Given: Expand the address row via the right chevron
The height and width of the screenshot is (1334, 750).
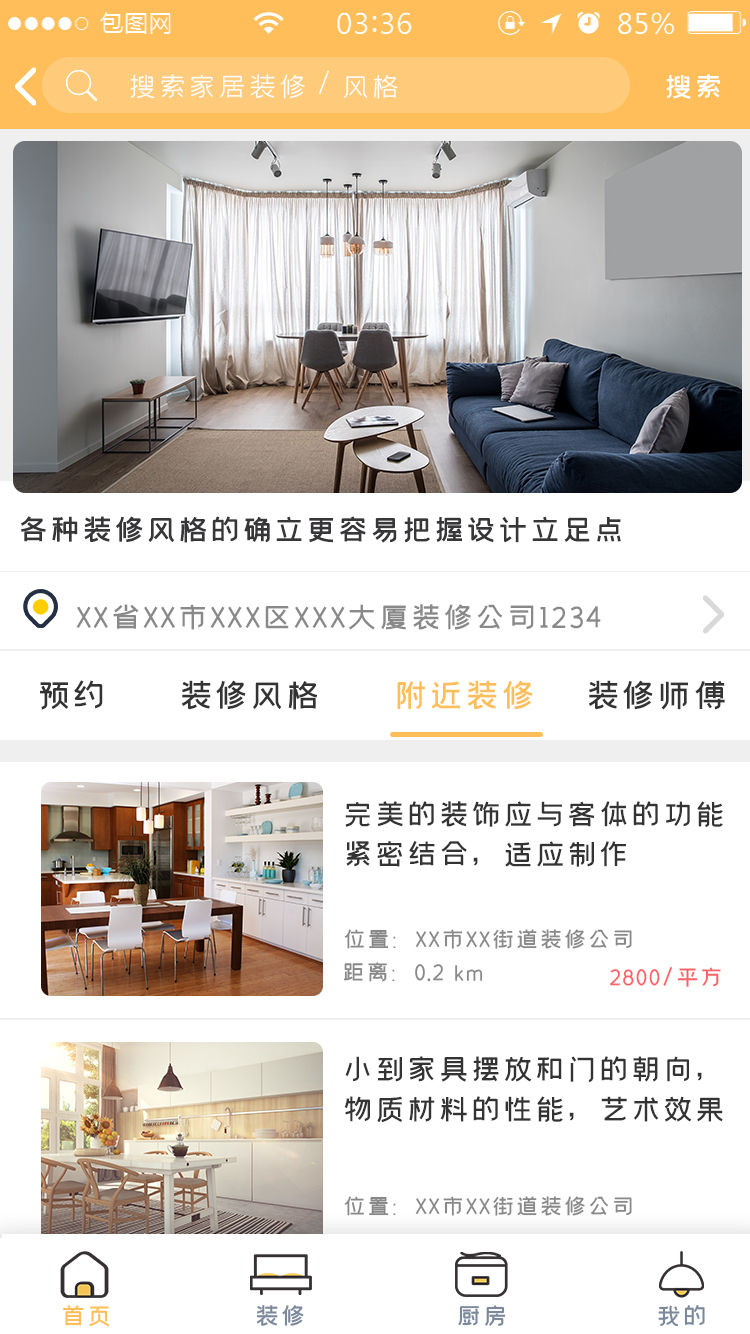Looking at the screenshot, I should [x=713, y=611].
